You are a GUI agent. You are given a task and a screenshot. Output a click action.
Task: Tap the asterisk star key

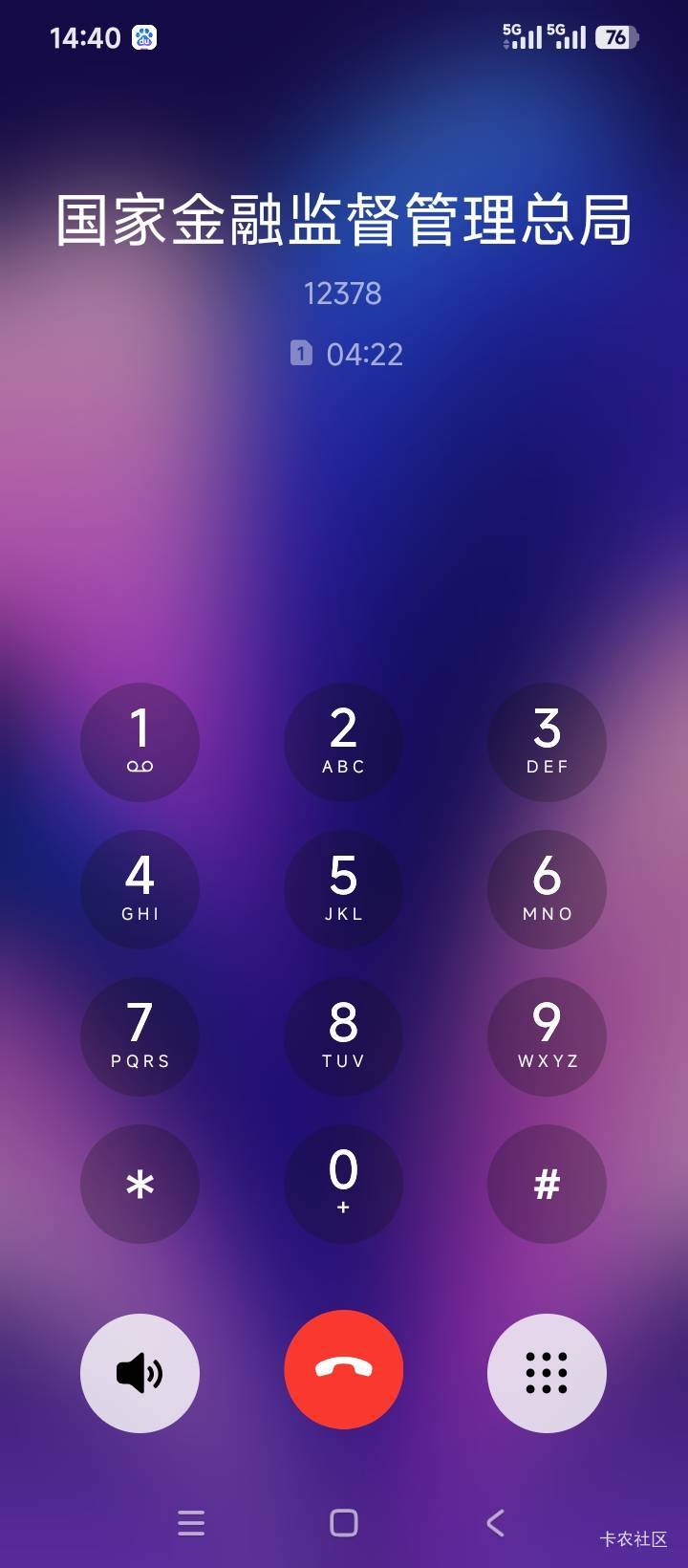pos(140,1184)
